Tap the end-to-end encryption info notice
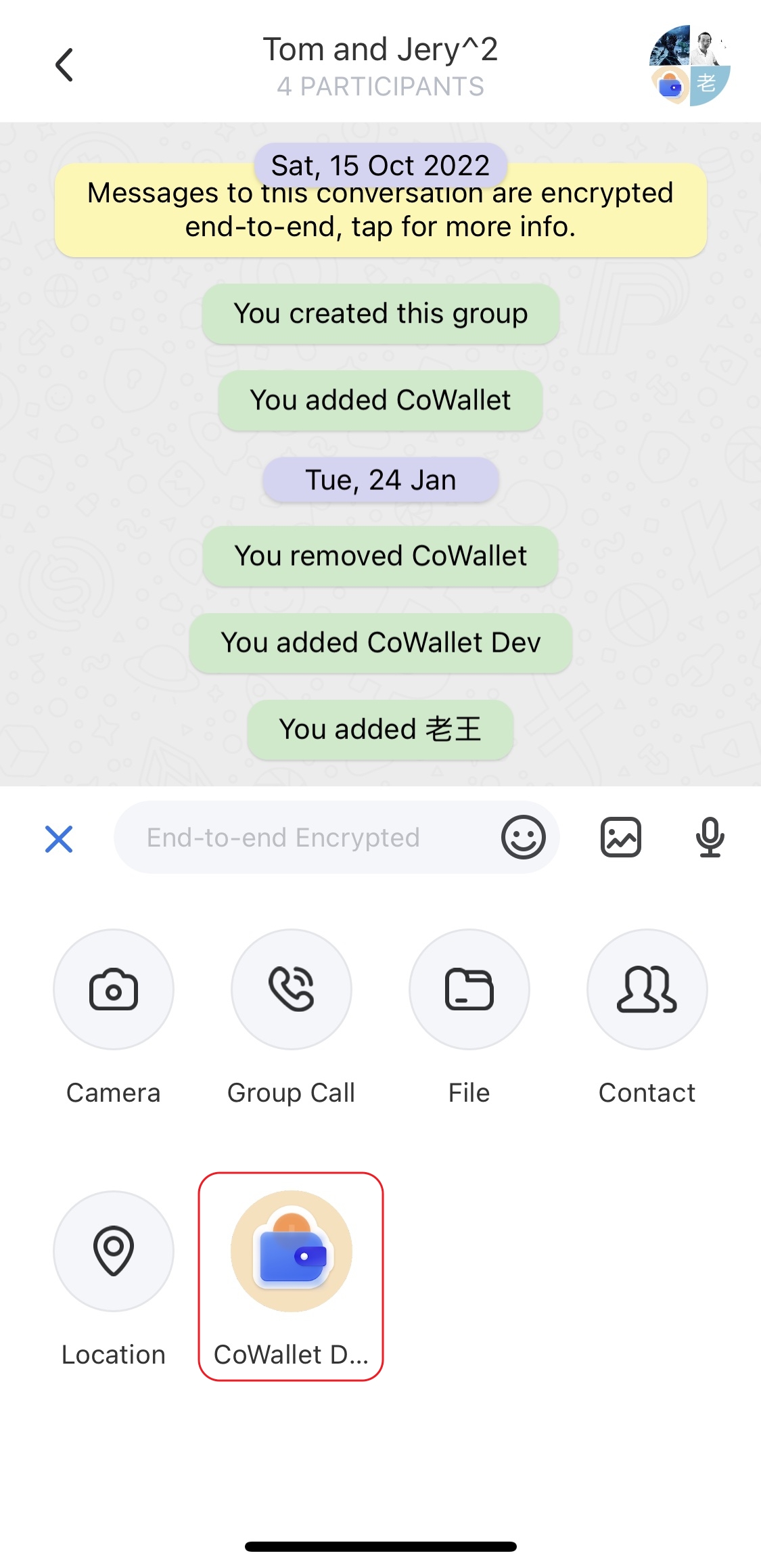This screenshot has width=761, height=1568. tap(380, 218)
